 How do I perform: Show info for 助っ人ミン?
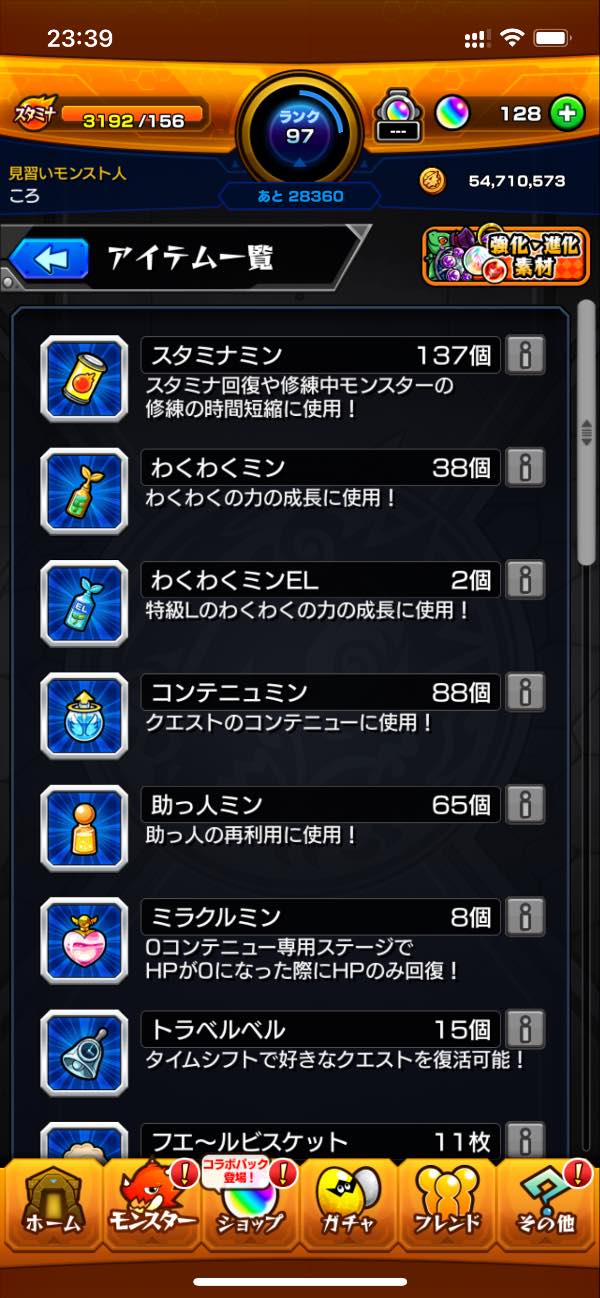[525, 804]
